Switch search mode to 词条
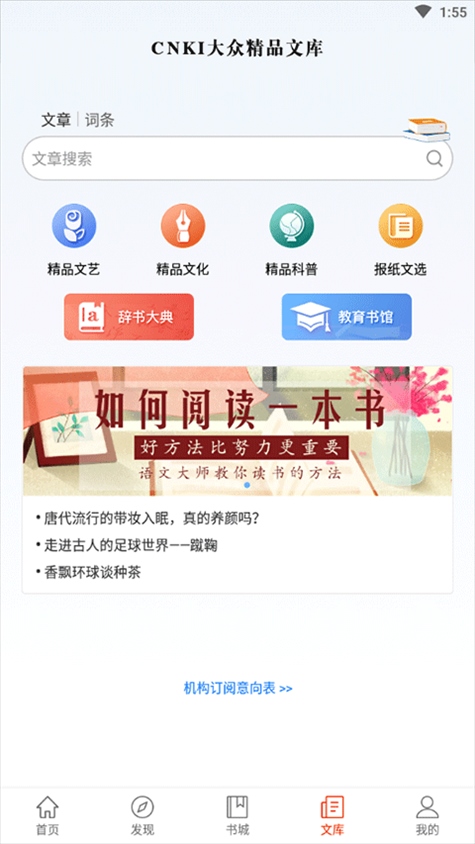 click(100, 120)
